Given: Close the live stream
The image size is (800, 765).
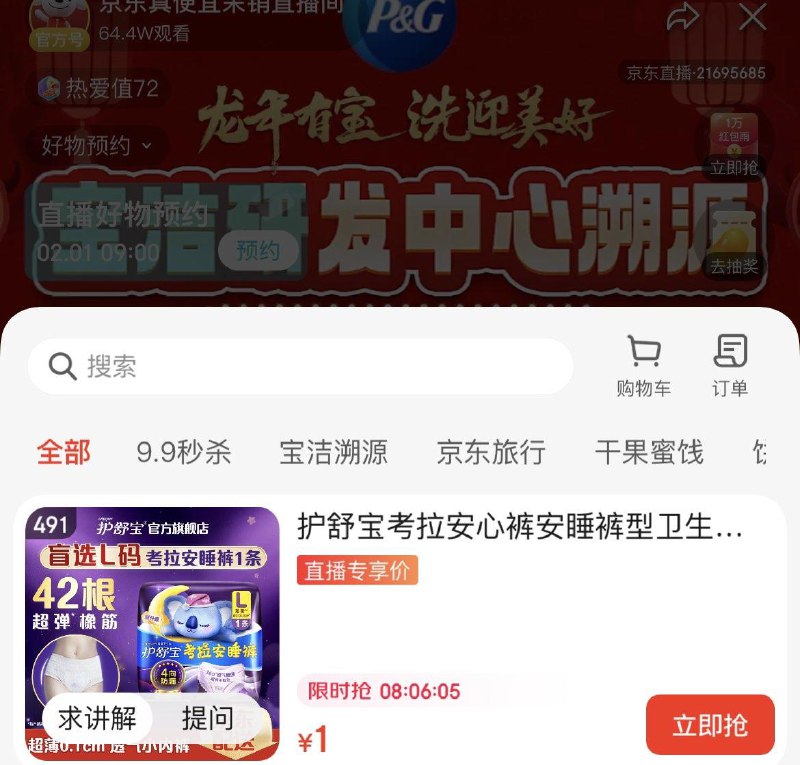Looking at the screenshot, I should [x=752, y=16].
